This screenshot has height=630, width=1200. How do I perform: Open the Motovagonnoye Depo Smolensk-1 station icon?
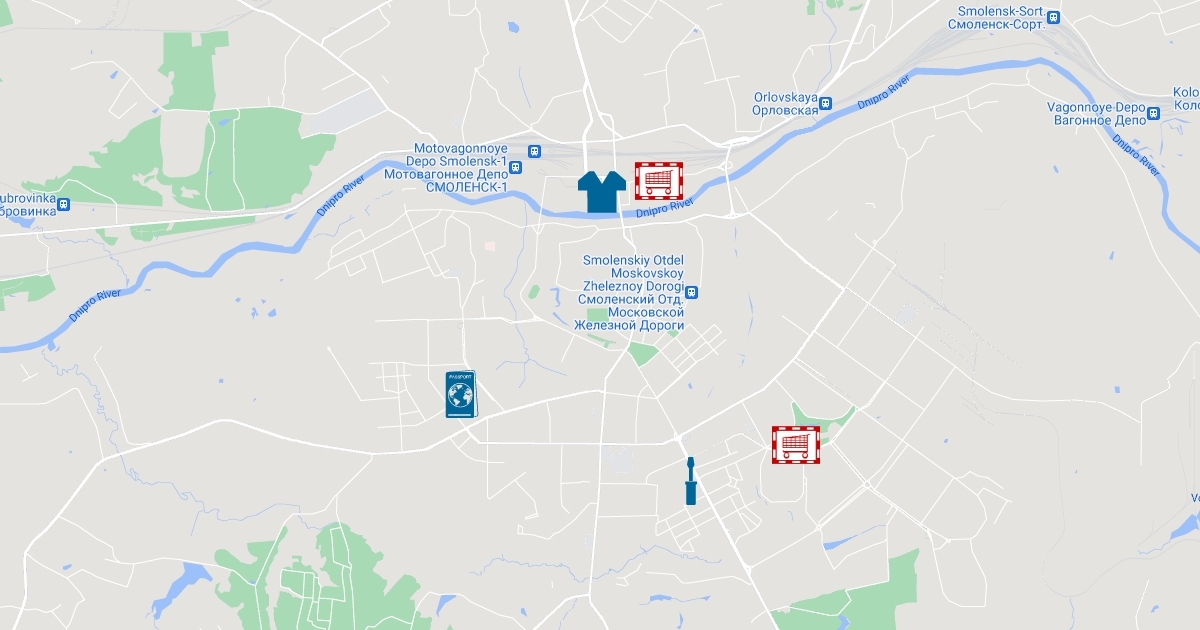pyautogui.click(x=516, y=168)
